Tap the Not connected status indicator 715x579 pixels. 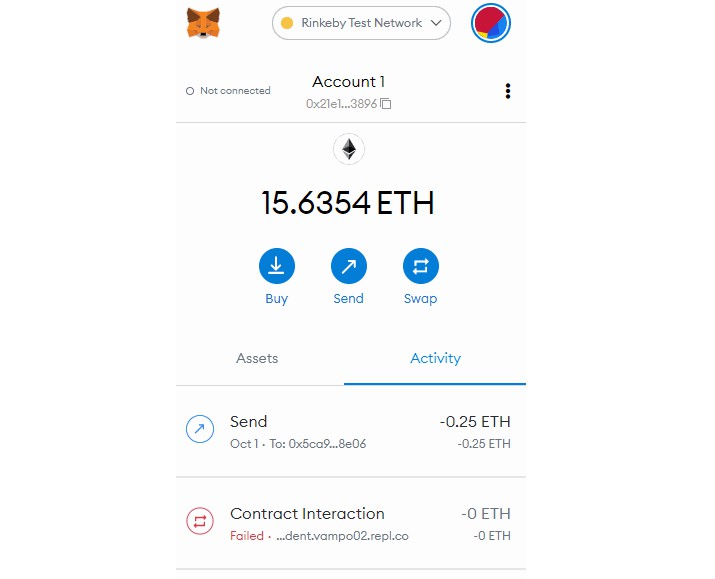point(228,91)
